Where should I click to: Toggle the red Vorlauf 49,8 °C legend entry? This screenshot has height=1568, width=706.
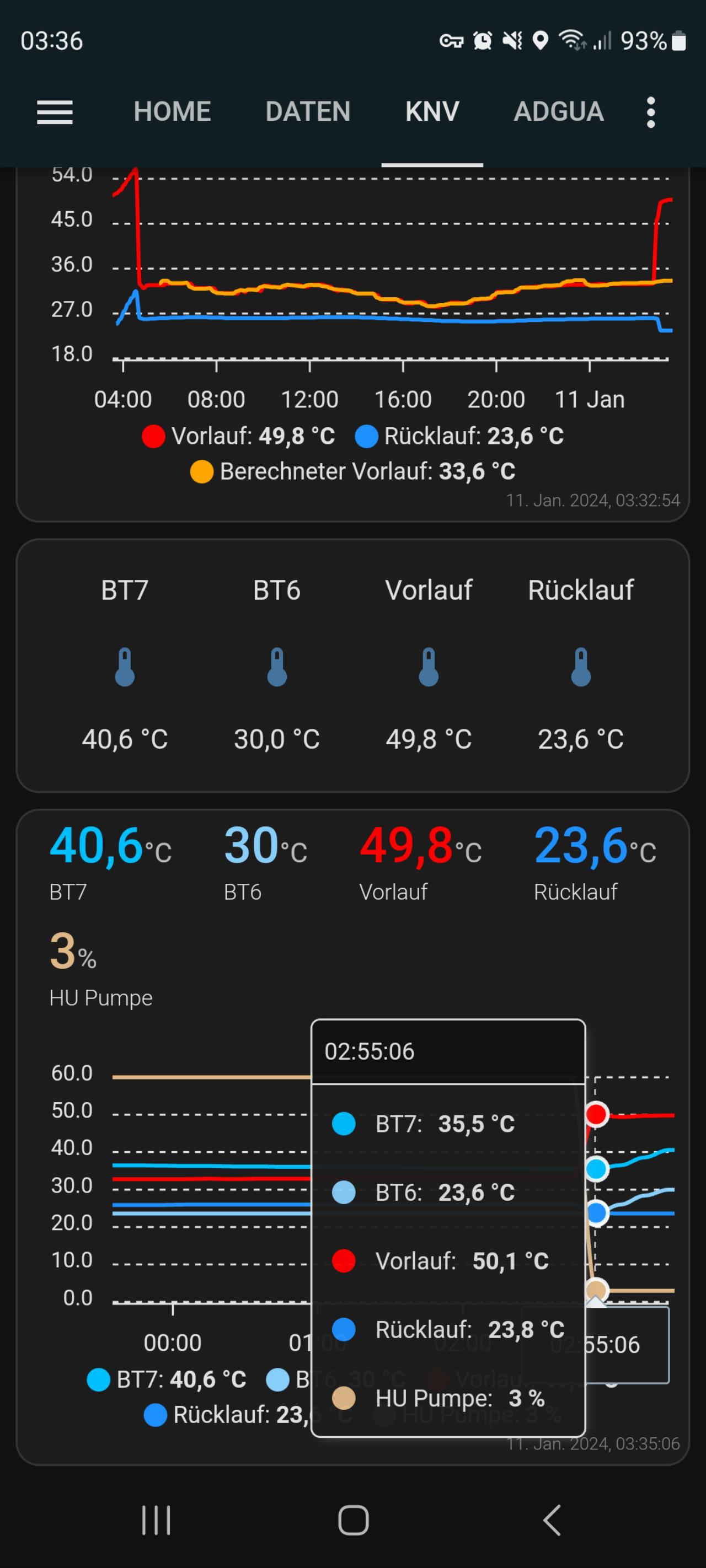[238, 436]
